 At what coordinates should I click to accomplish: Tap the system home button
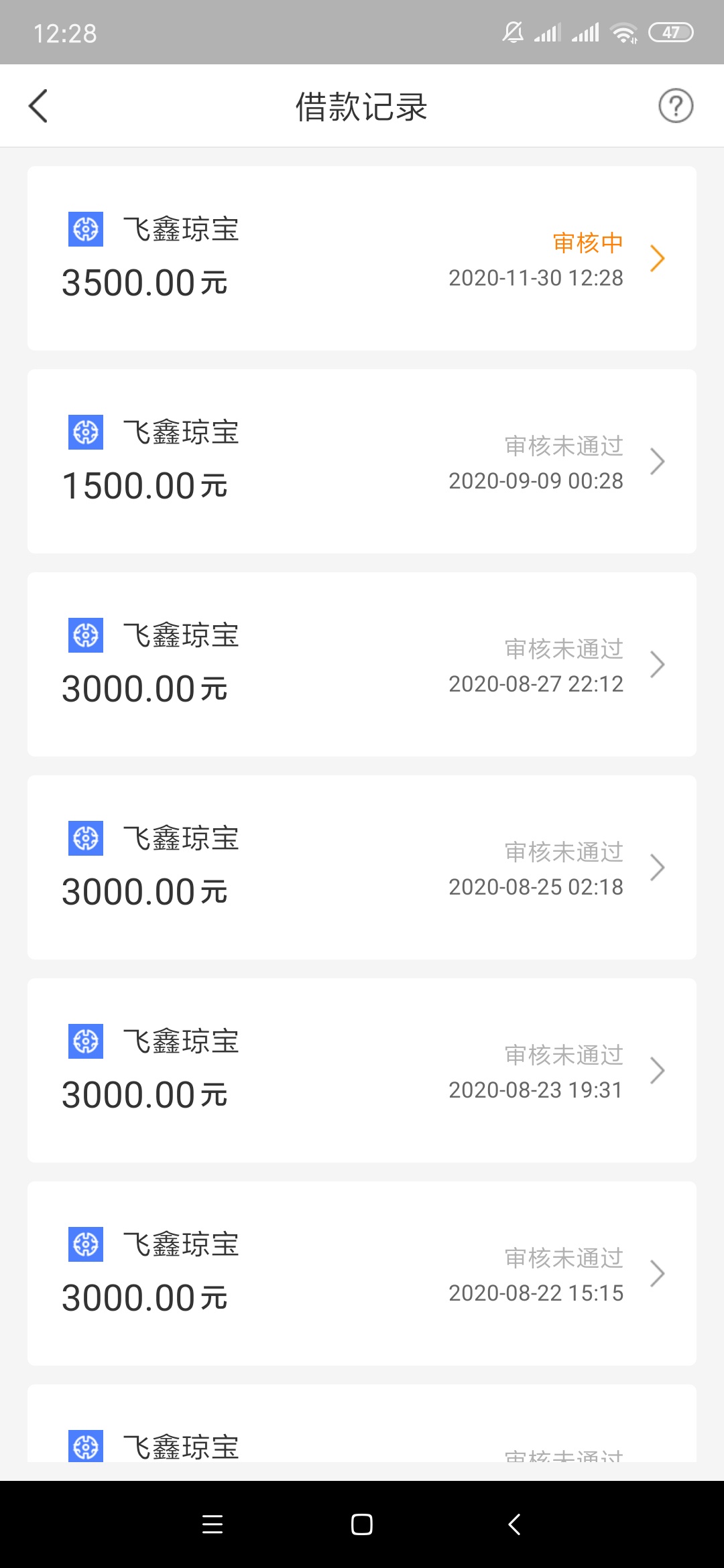(x=362, y=1524)
